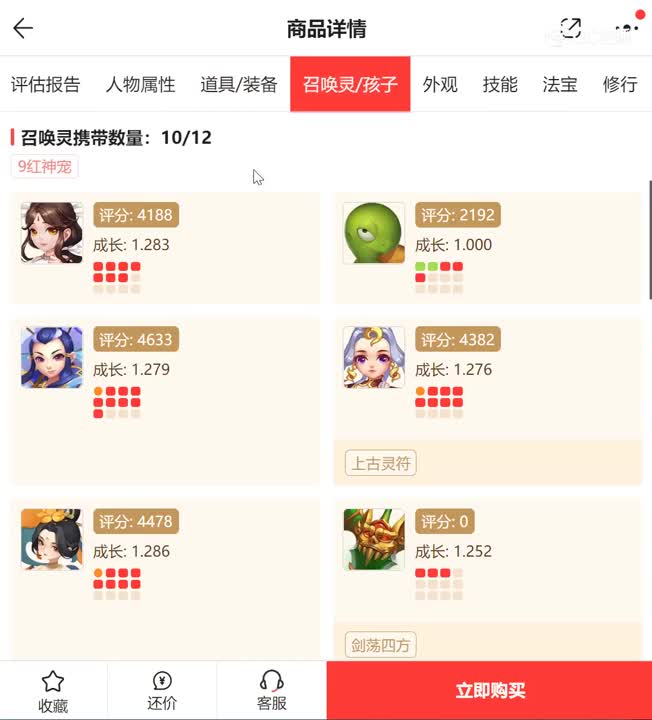Open the 法宝 tab

(560, 84)
